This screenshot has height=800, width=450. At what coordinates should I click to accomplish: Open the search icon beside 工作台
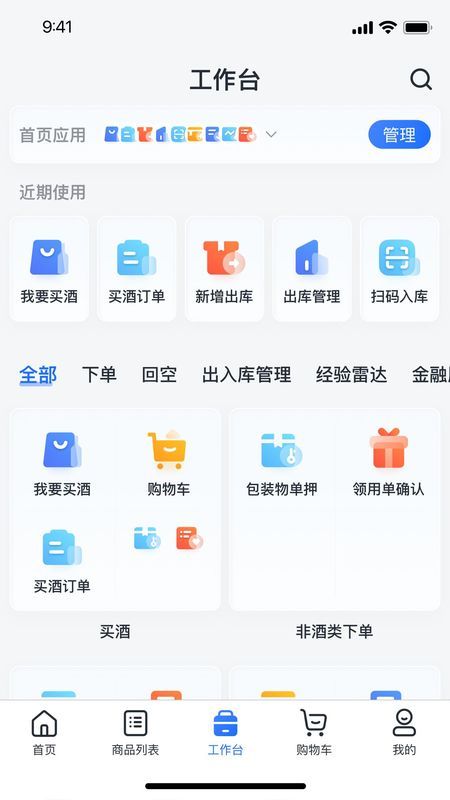coord(421,80)
